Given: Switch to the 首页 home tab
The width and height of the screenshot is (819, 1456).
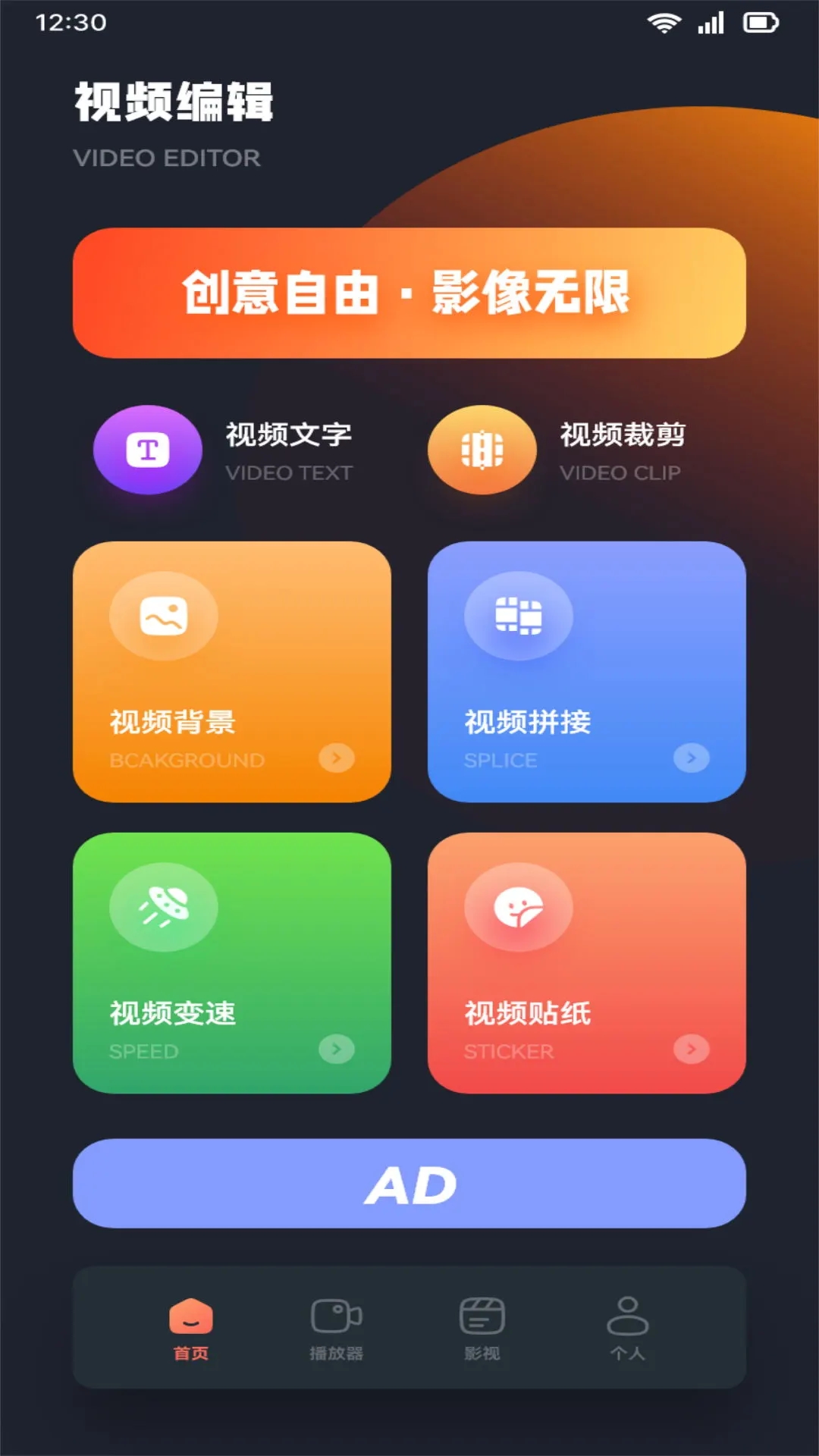Looking at the screenshot, I should pyautogui.click(x=191, y=1329).
